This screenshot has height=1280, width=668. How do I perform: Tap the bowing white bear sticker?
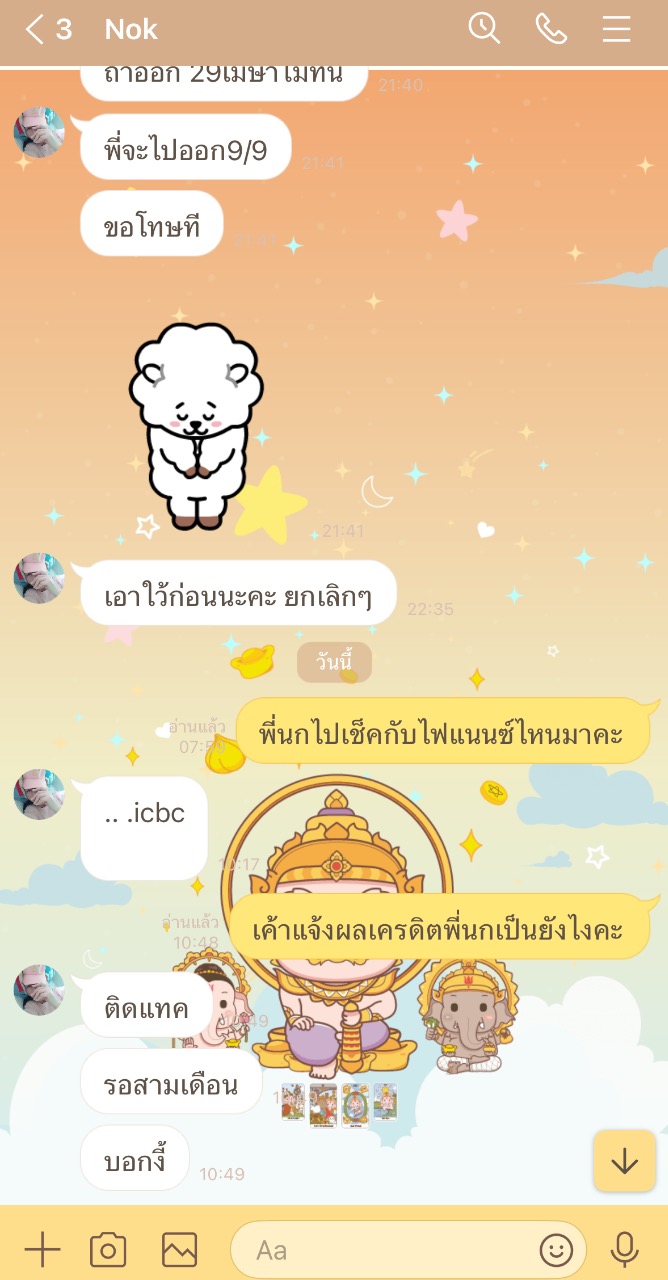click(x=197, y=425)
